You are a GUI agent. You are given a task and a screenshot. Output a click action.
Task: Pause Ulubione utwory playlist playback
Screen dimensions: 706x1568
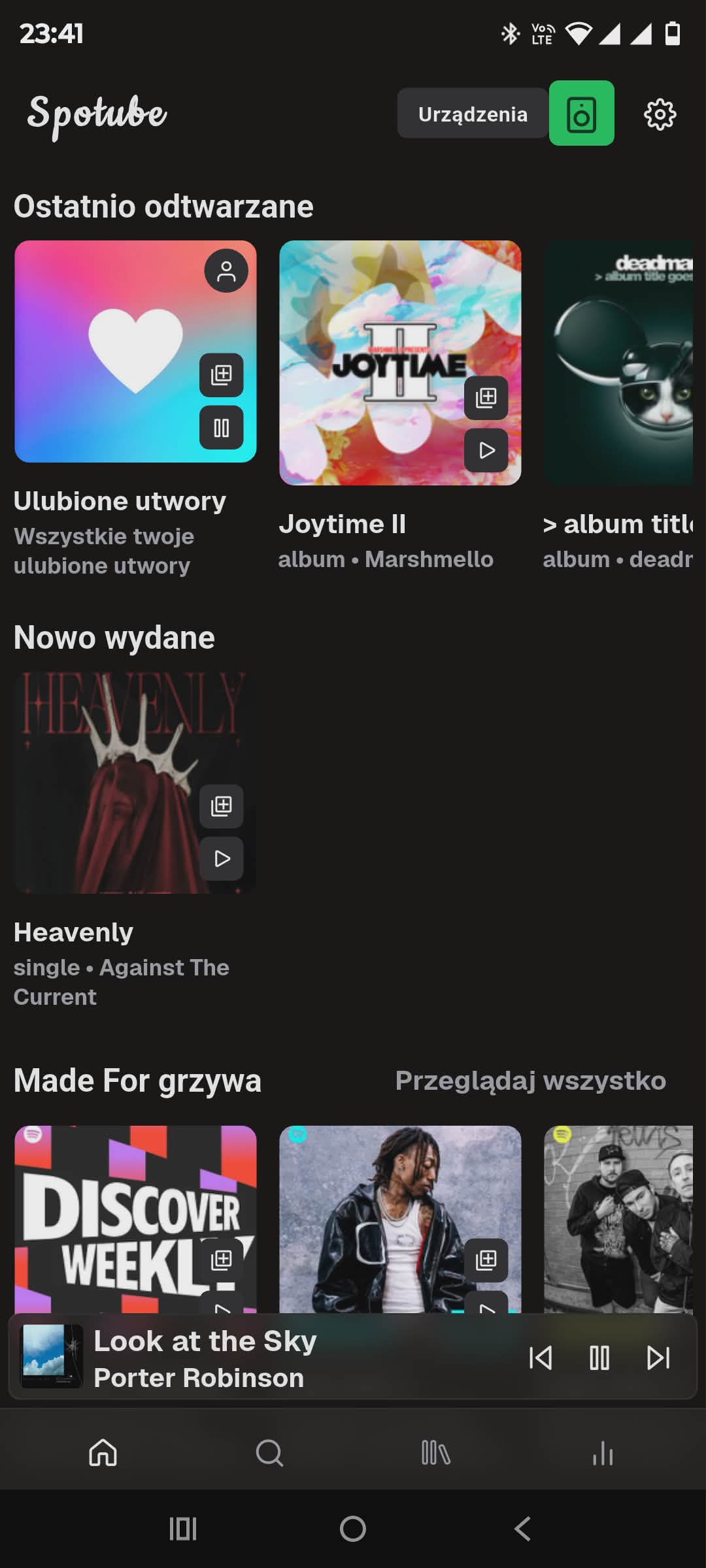[x=222, y=428]
